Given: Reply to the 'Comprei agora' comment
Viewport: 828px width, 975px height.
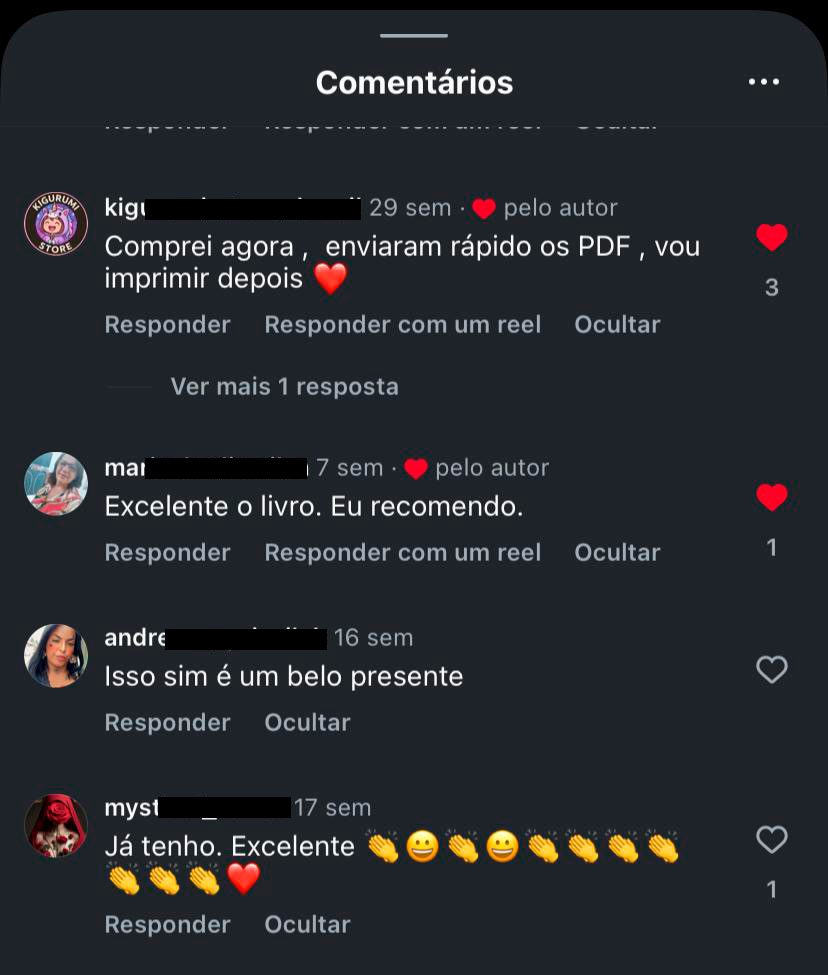Looking at the screenshot, I should pos(167,325).
